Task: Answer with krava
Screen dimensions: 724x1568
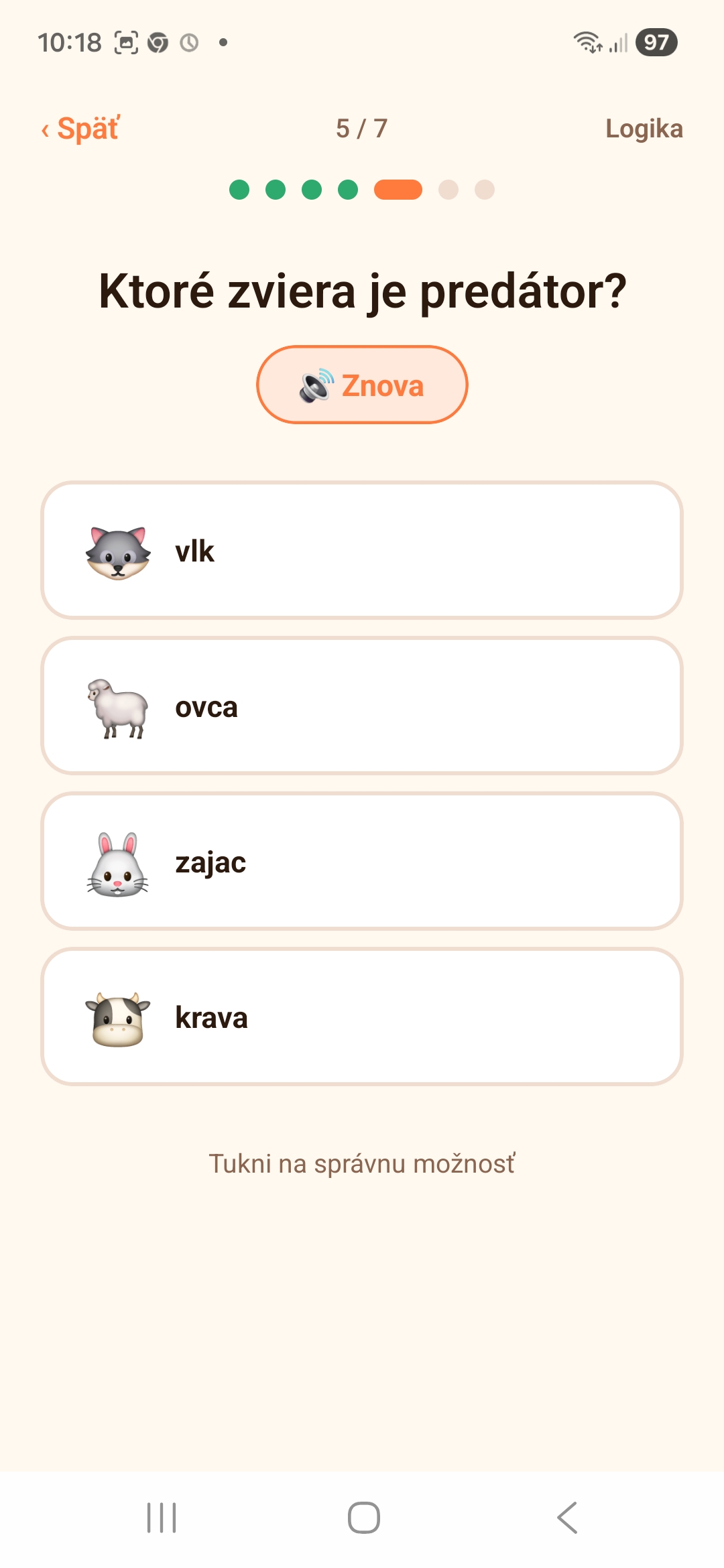Action: point(362,1017)
